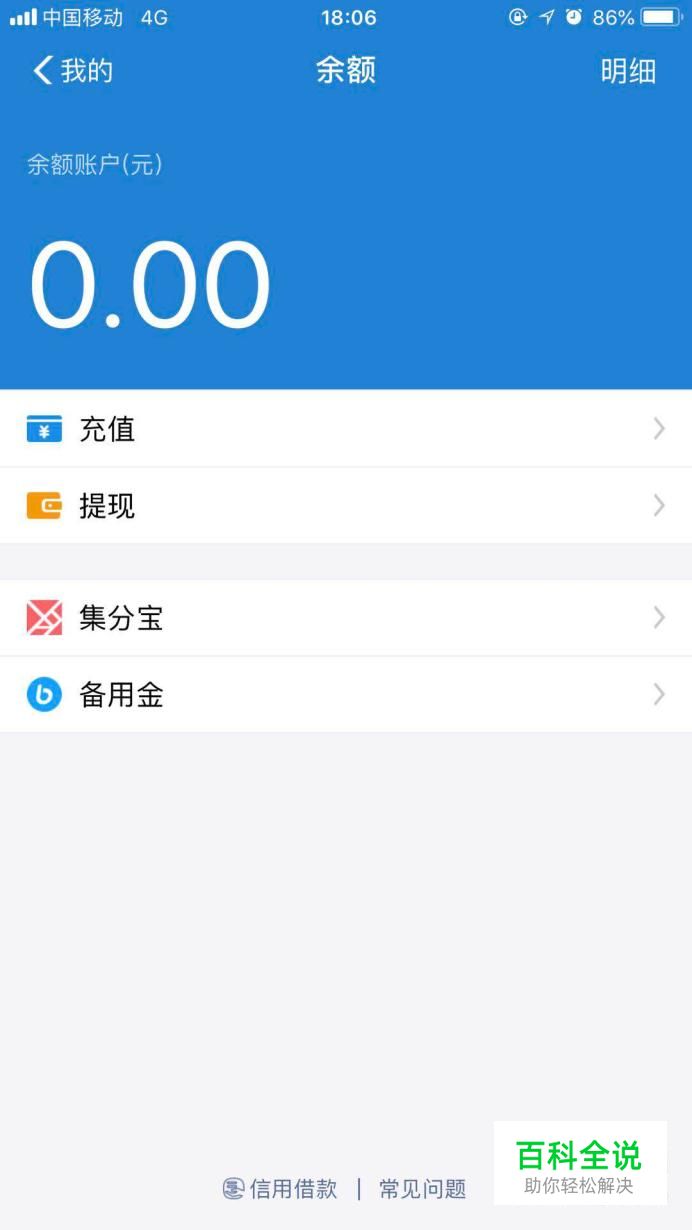Screen dimensions: 692x1230
Task: View 常见问题 FAQ link
Action: click(x=422, y=1189)
